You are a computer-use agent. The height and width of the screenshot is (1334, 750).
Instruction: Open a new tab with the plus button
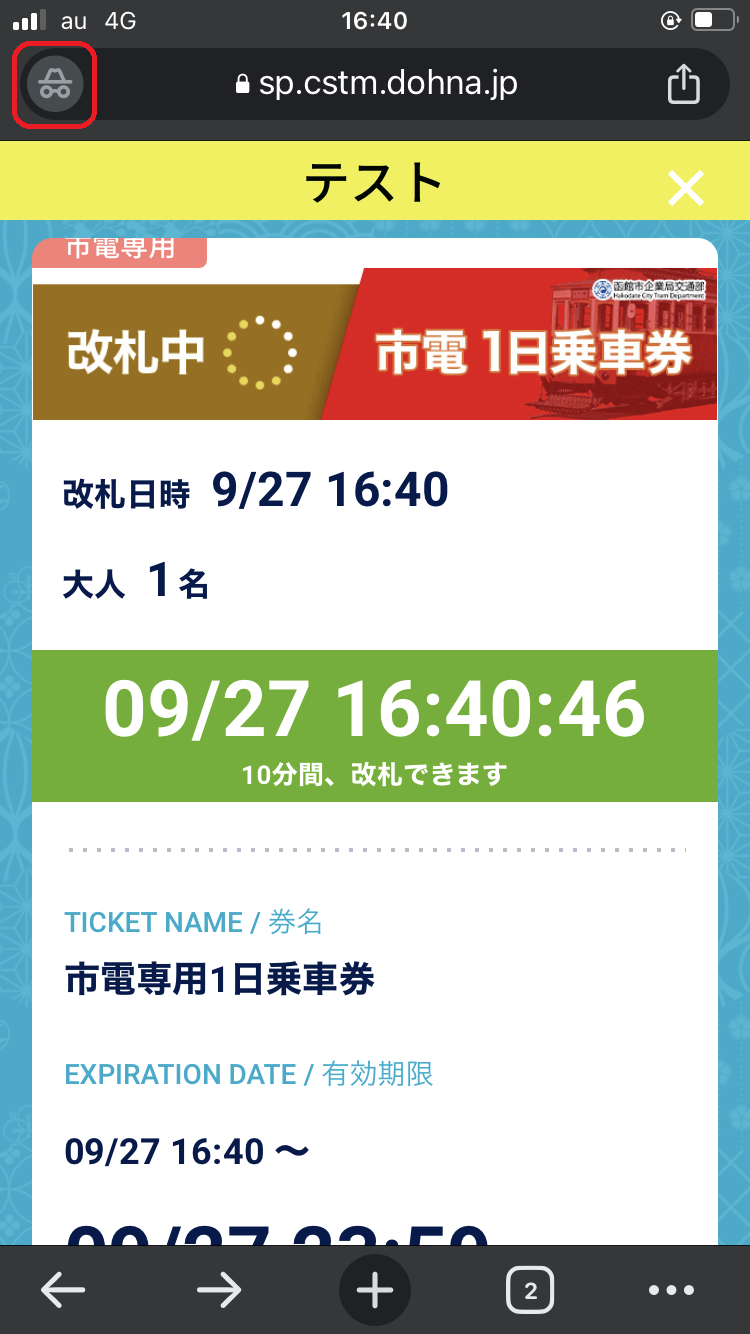pos(375,1290)
